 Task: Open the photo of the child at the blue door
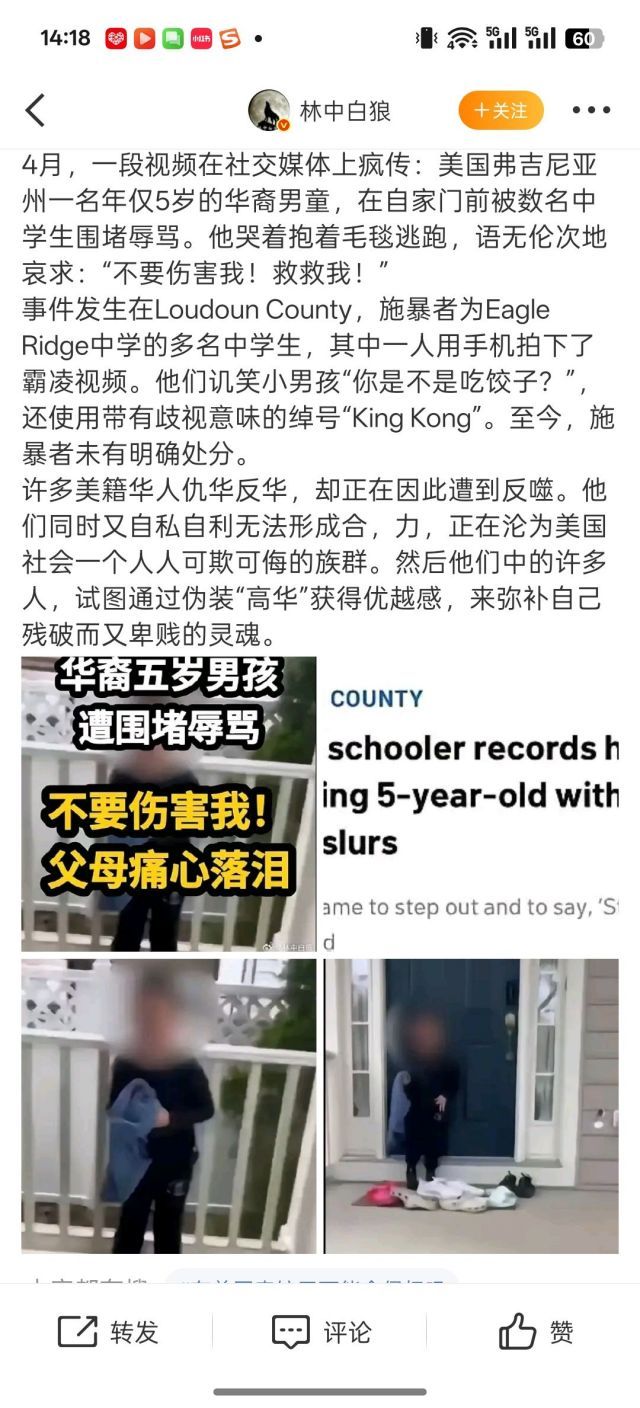pyautogui.click(x=471, y=1106)
